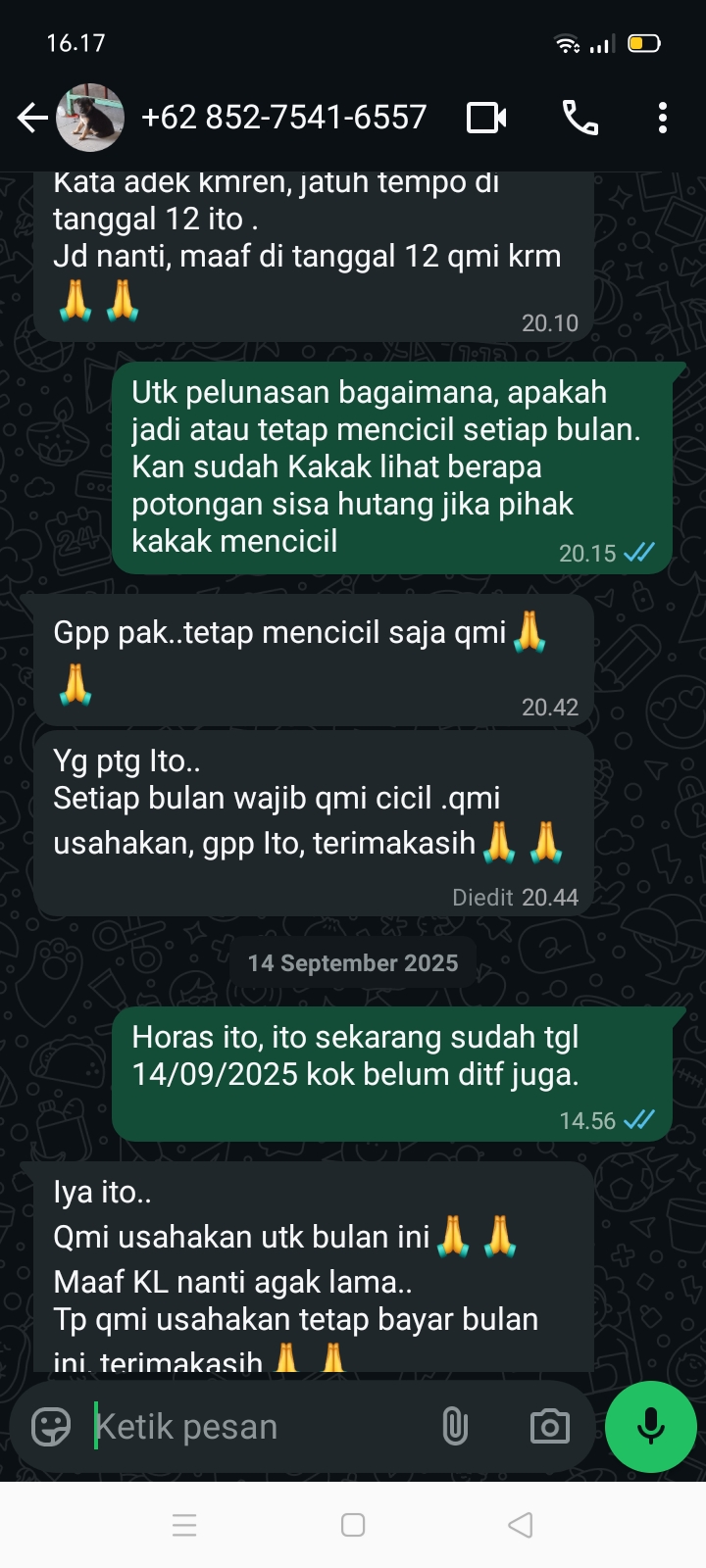Tap the system back button

tap(521, 1525)
